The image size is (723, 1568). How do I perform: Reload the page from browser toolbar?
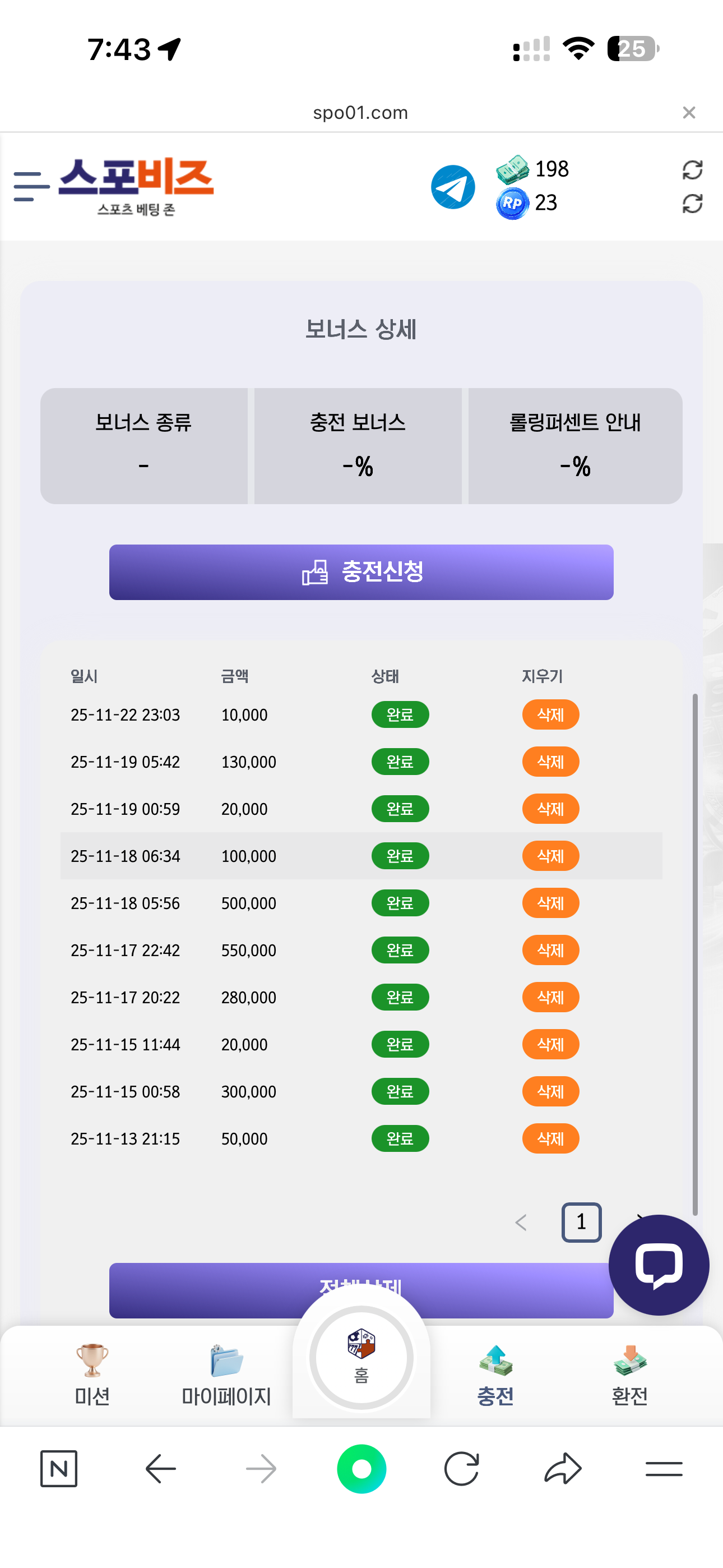[x=461, y=1469]
